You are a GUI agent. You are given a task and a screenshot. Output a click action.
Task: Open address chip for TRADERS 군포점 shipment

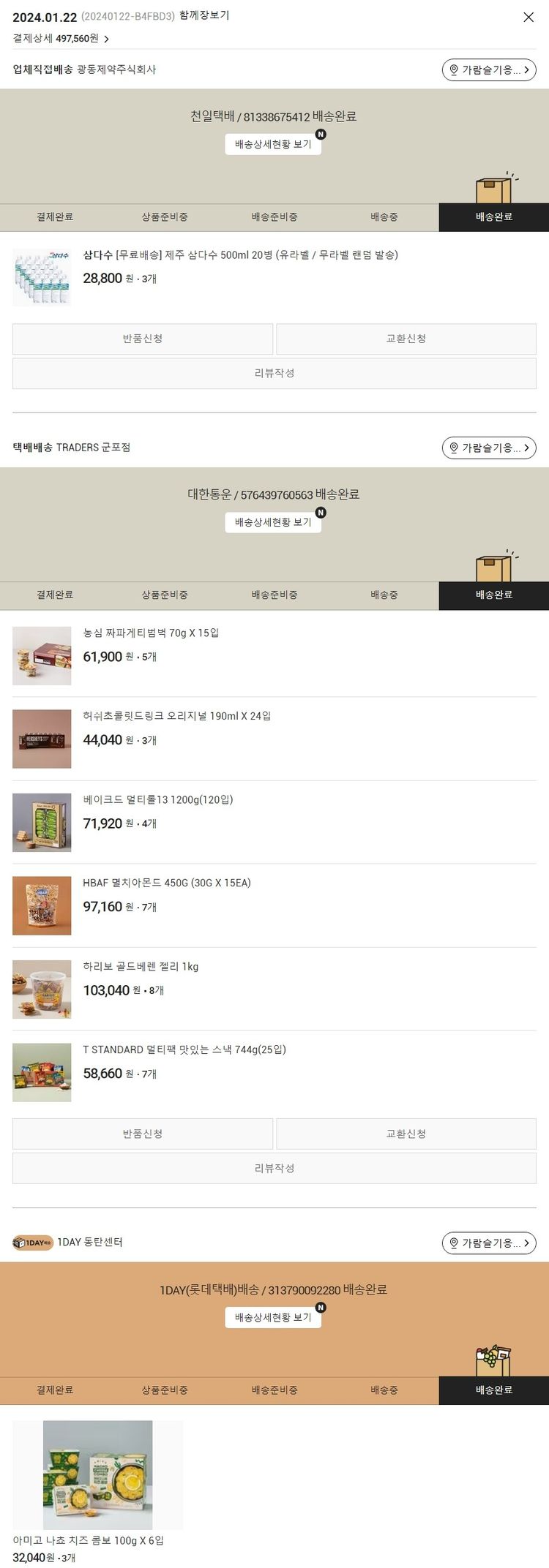[488, 448]
